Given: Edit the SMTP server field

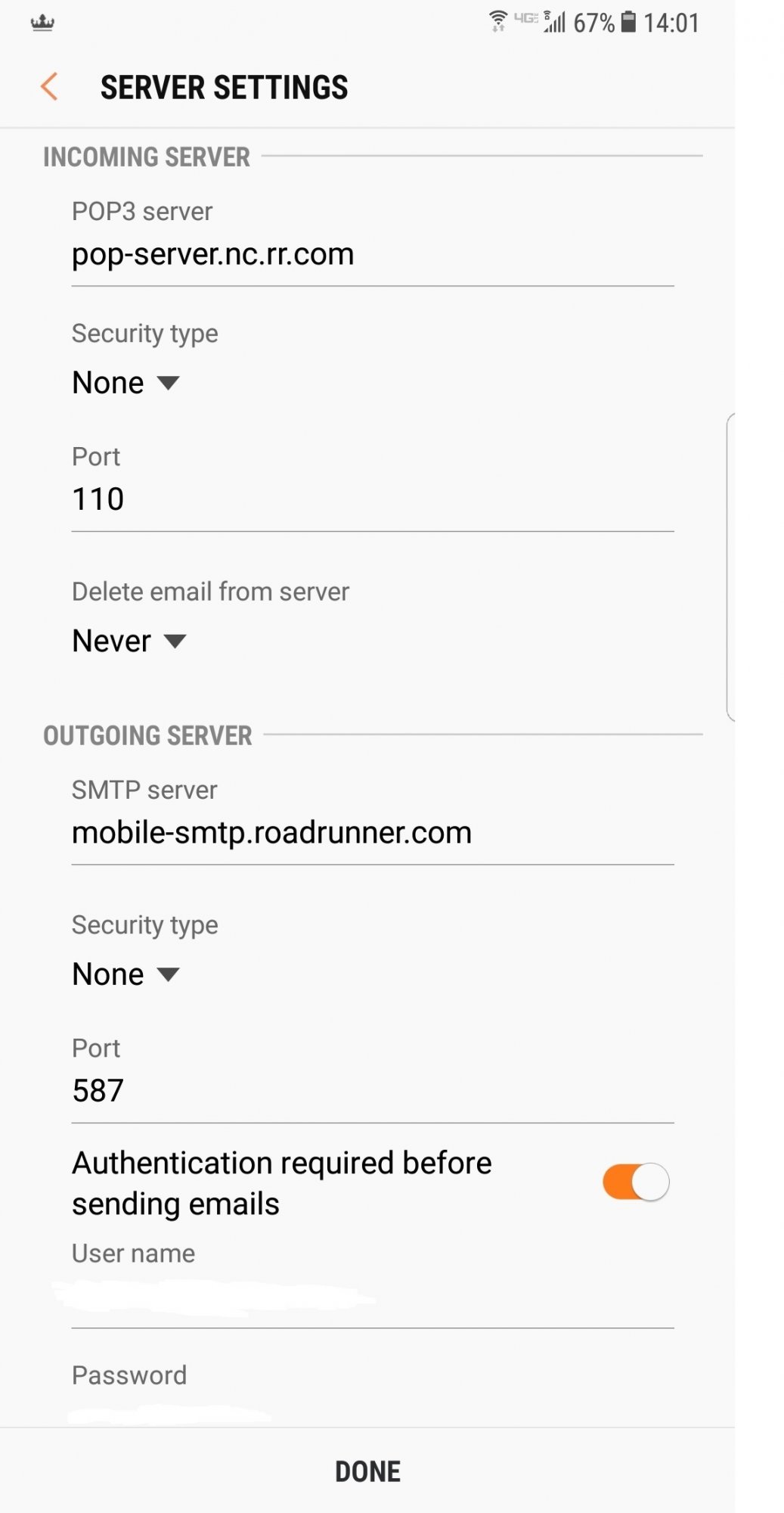Looking at the screenshot, I should click(x=373, y=834).
